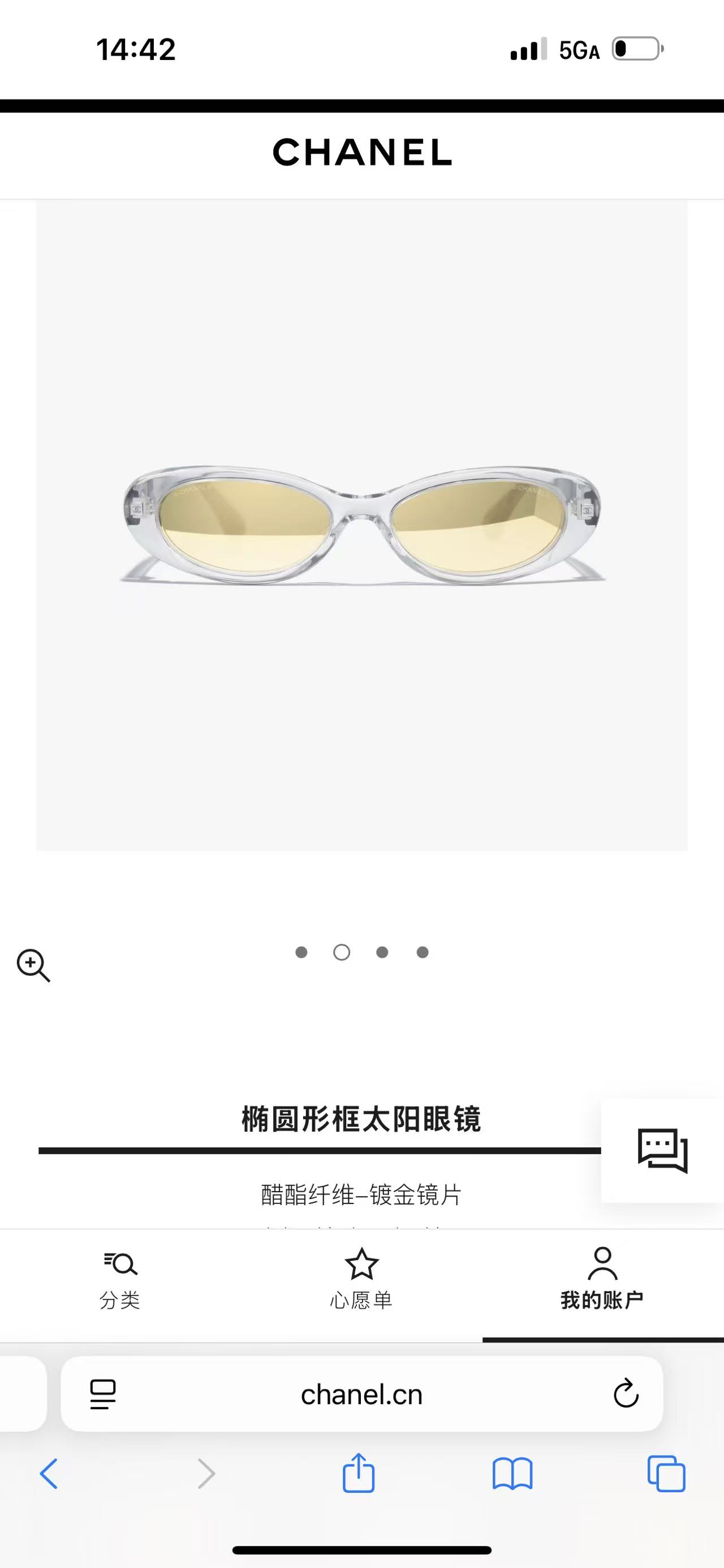The image size is (724, 1568).
Task: Switch to the 我的账户 account tab
Action: coord(602,1279)
